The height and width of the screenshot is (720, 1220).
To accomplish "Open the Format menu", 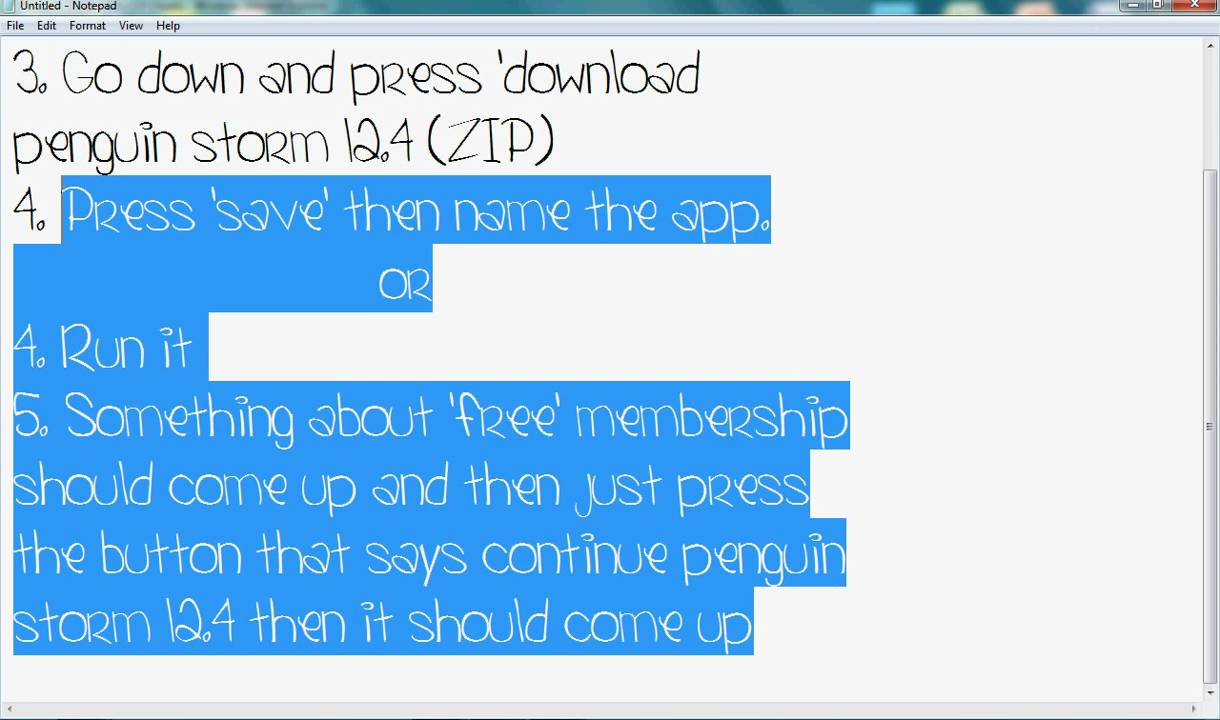I will click(x=87, y=26).
